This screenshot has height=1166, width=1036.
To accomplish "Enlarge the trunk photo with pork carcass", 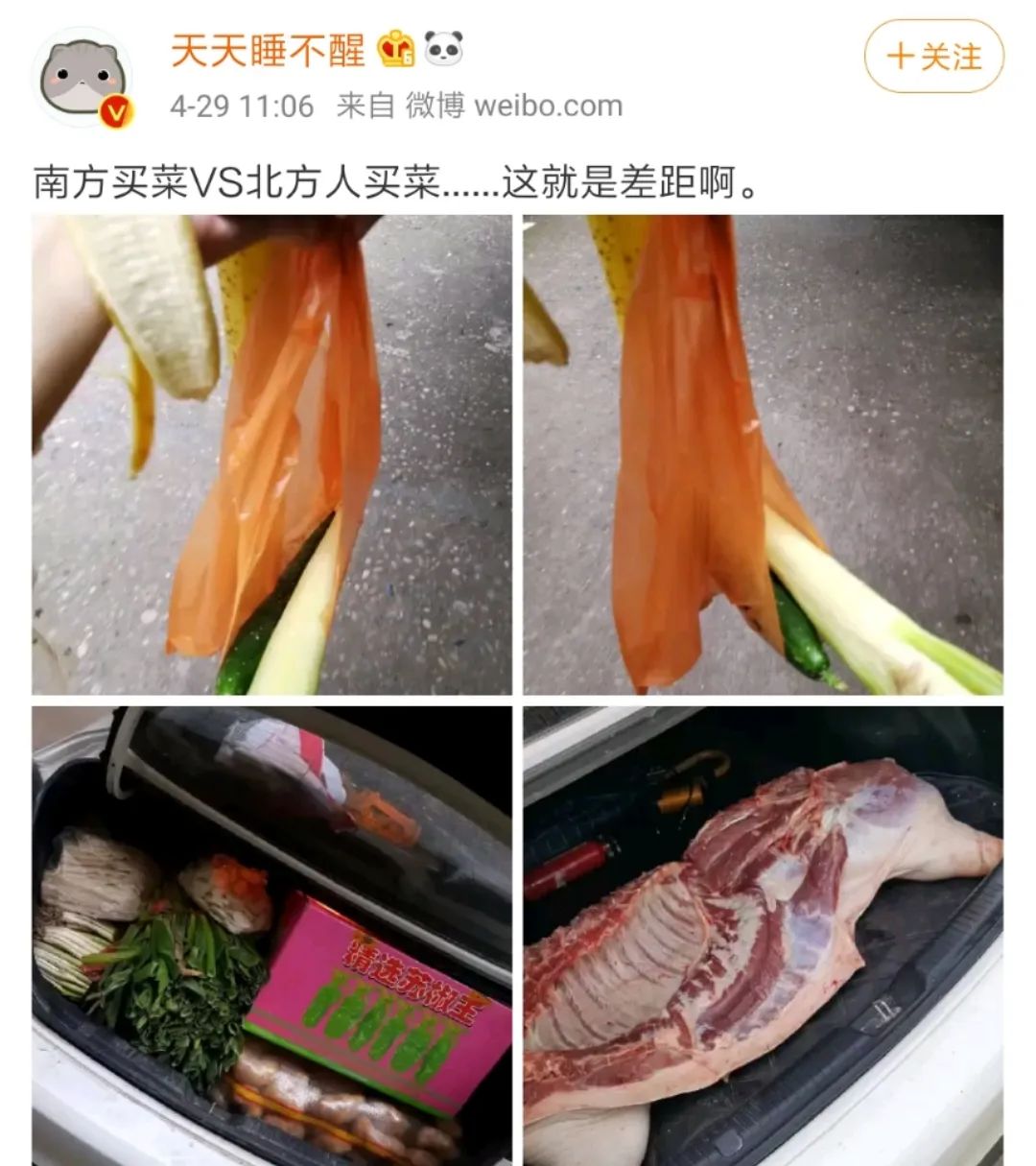I will (x=763, y=937).
